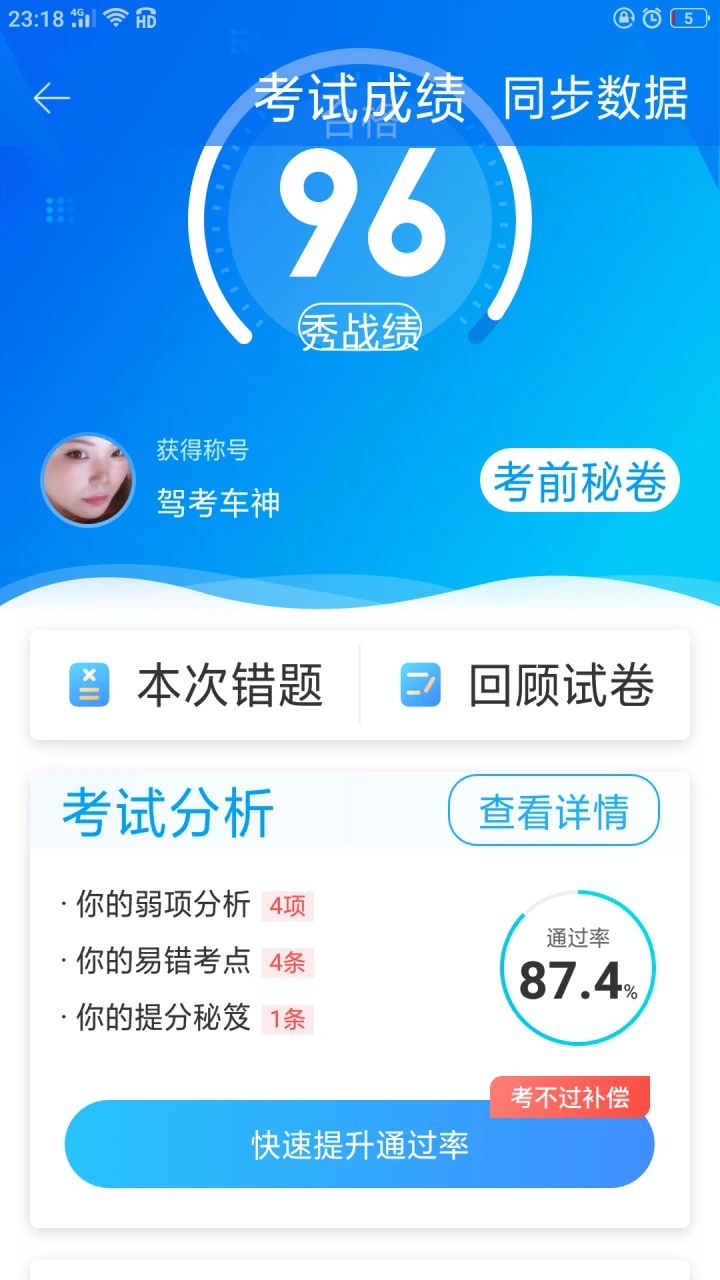Tap 同步数据 to sync data
This screenshot has width=720, height=1280.
coord(595,98)
